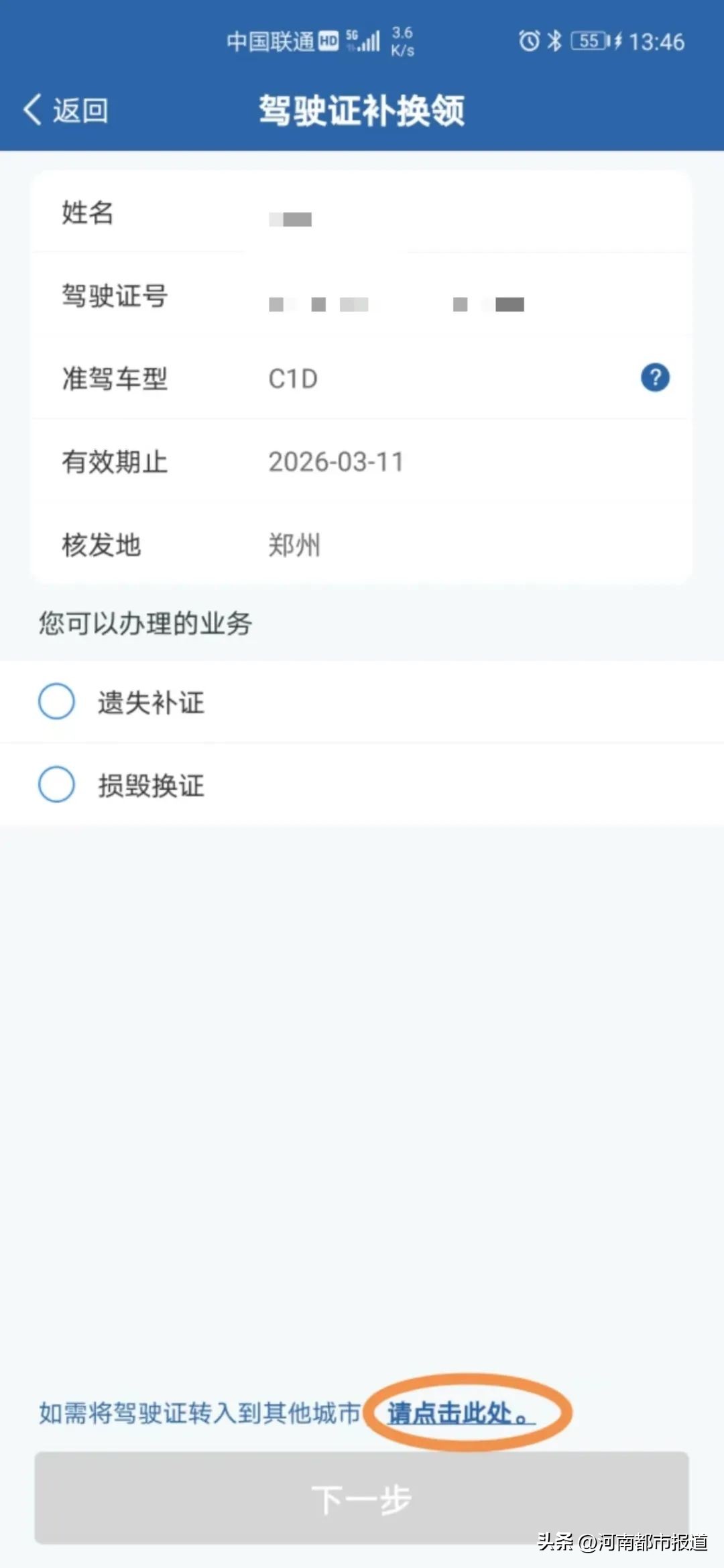Expand the 有效期止 validity row
This screenshot has height=1568, width=724.
362,462
